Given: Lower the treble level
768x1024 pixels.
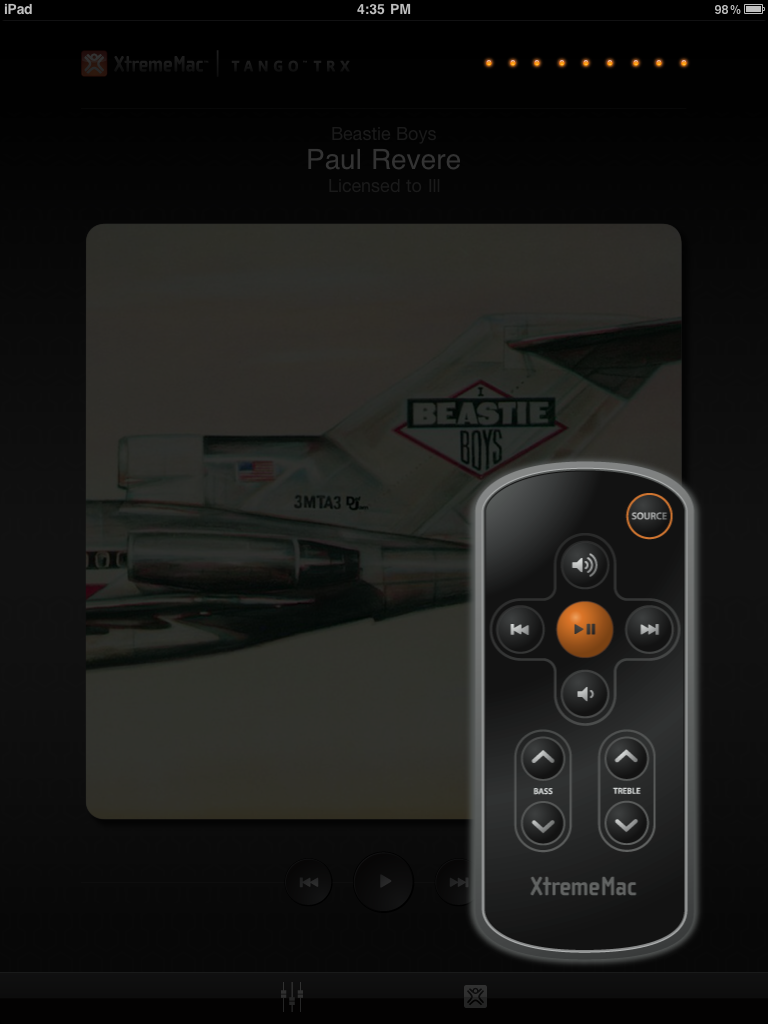Looking at the screenshot, I should (x=626, y=825).
